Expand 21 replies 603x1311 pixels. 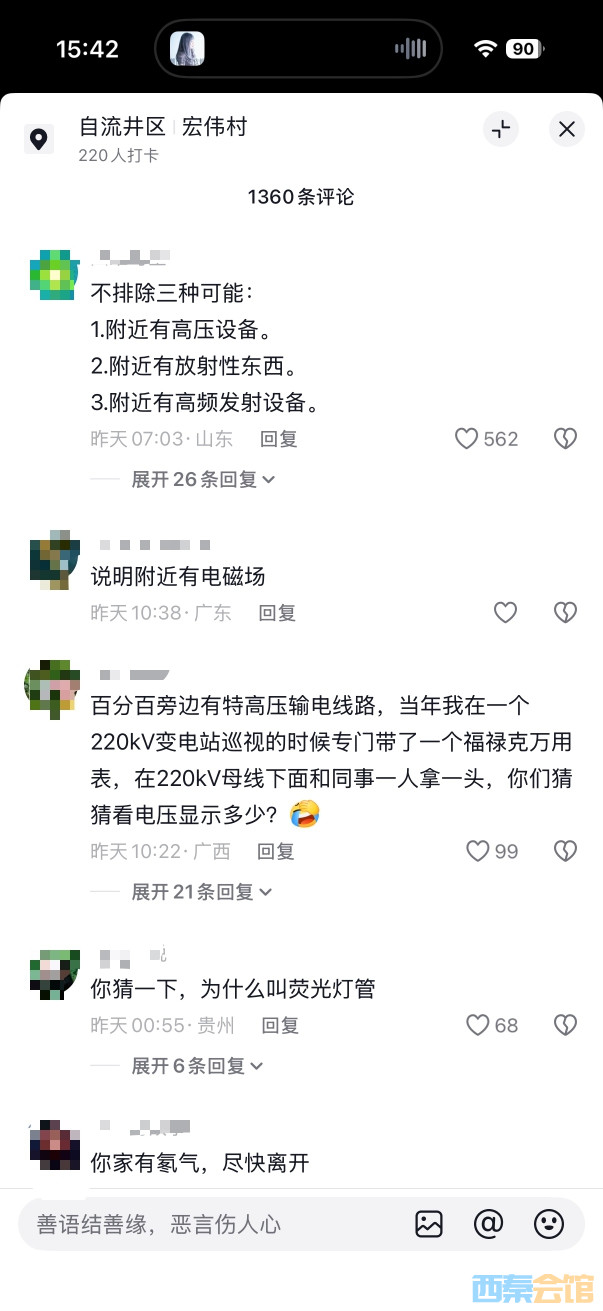coord(201,892)
